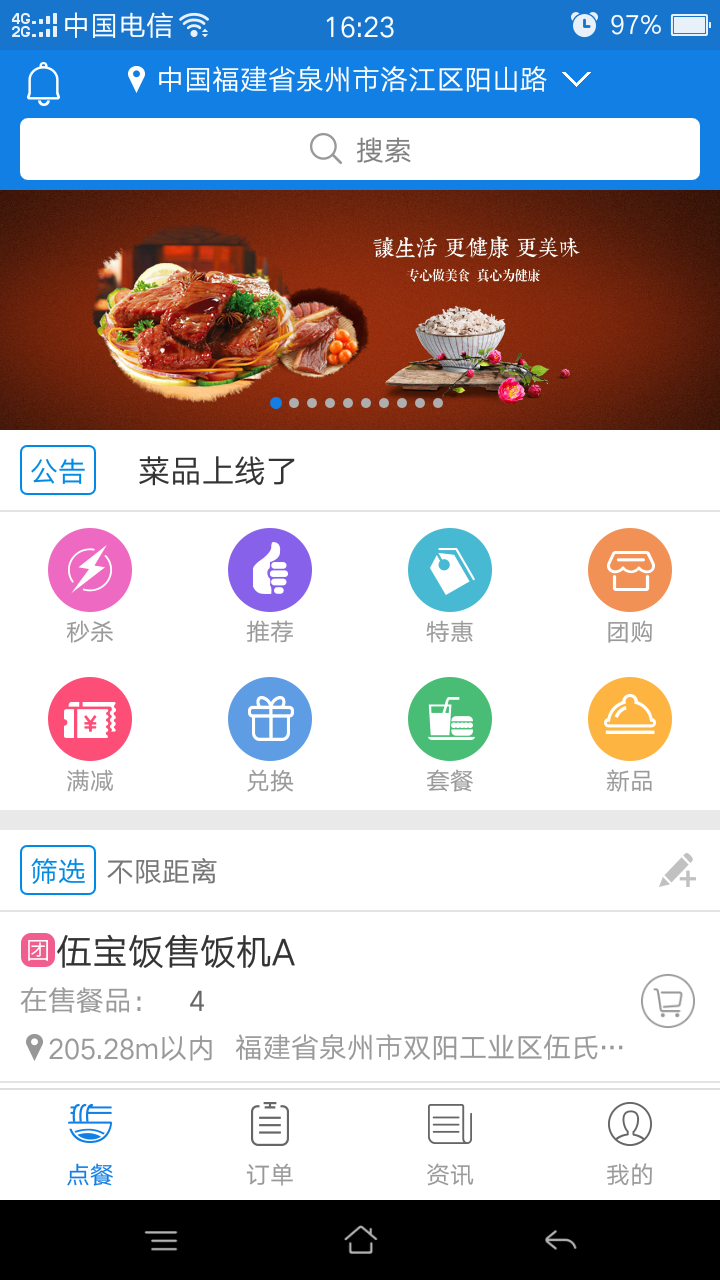Screen dimensions: 720x1280
Task: Open the 新品 new items category
Action: pyautogui.click(x=630, y=735)
